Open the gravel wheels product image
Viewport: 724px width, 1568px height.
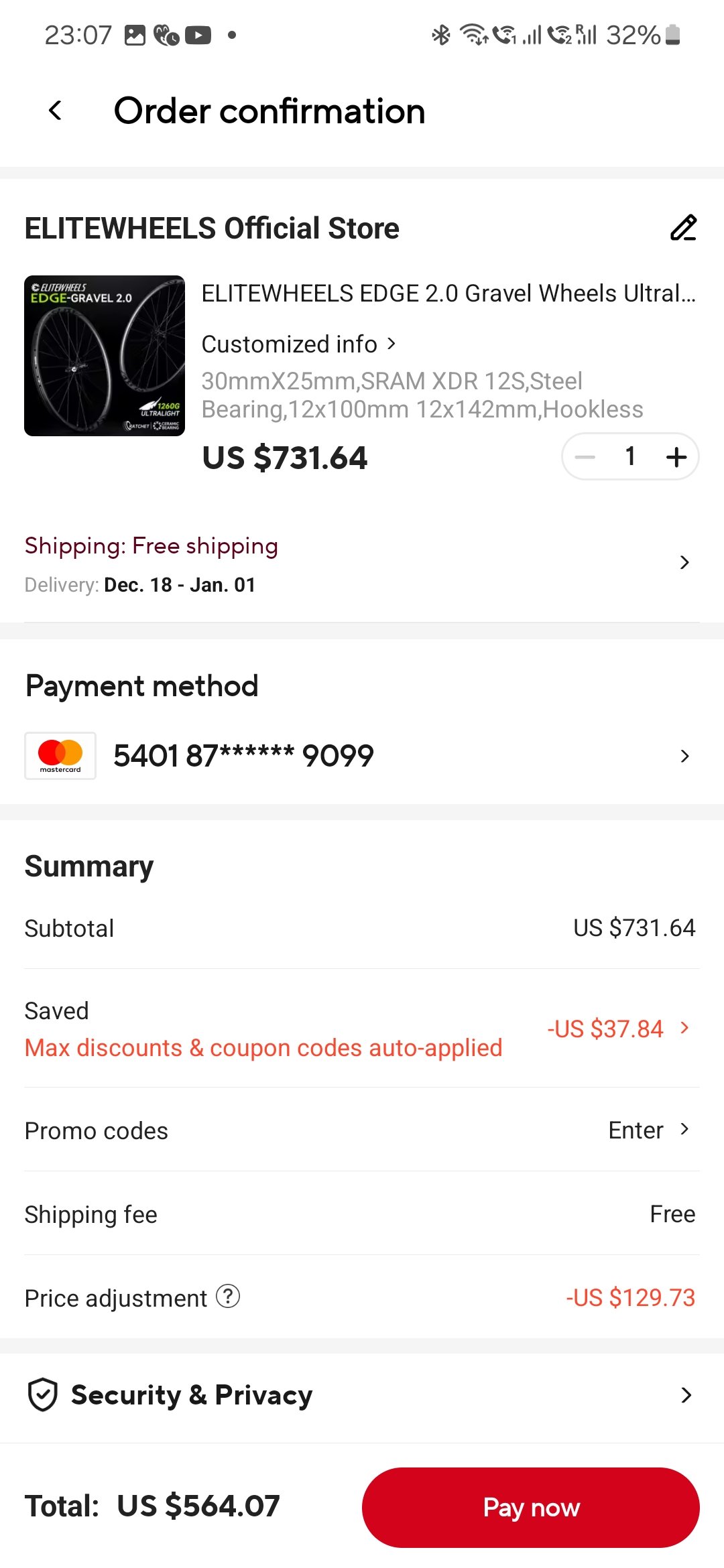[x=105, y=356]
